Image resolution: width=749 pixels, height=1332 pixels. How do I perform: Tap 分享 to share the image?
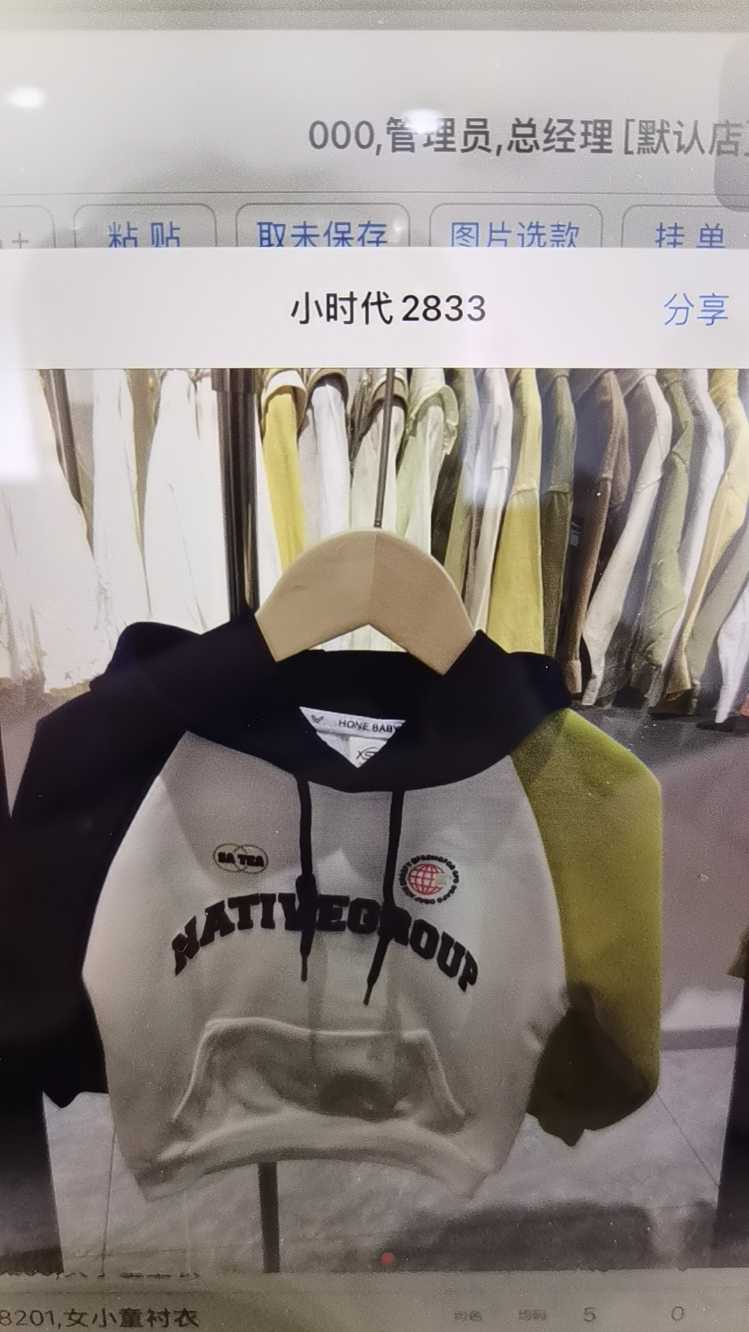pyautogui.click(x=695, y=309)
